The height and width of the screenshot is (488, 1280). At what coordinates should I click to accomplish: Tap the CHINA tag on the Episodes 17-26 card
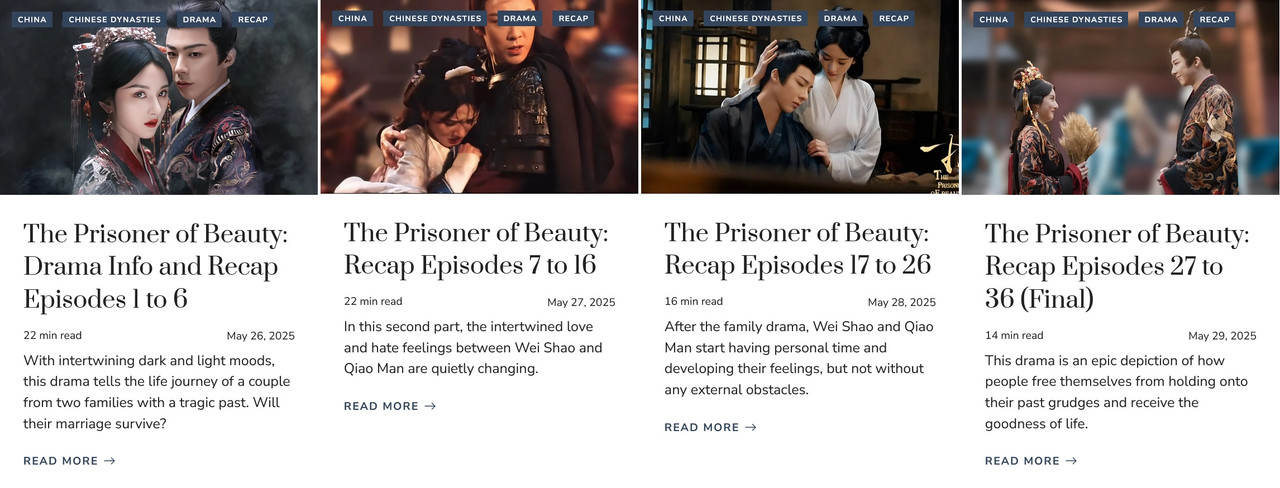pyautogui.click(x=673, y=18)
